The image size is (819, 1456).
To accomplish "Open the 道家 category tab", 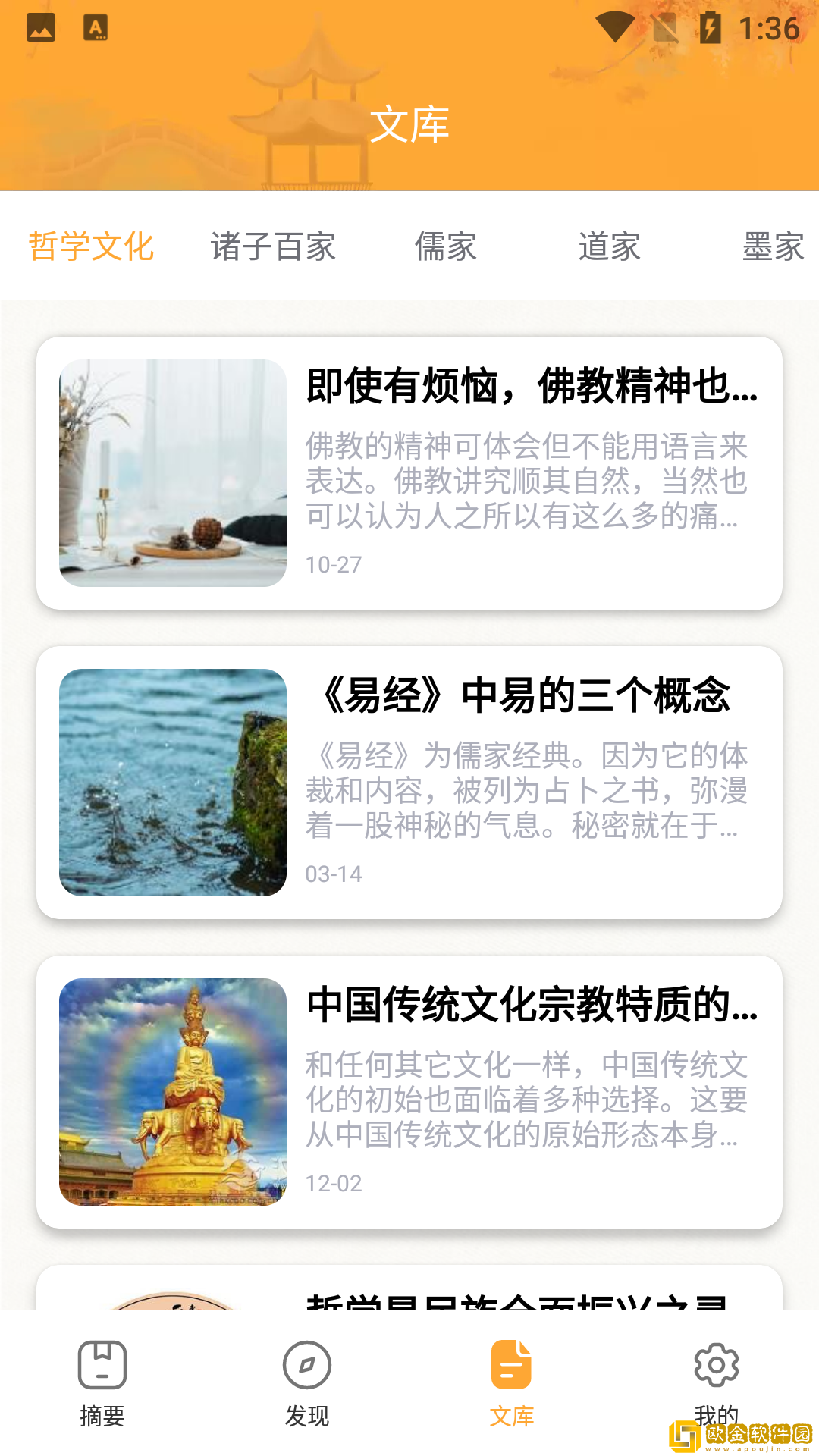I will coord(609,246).
